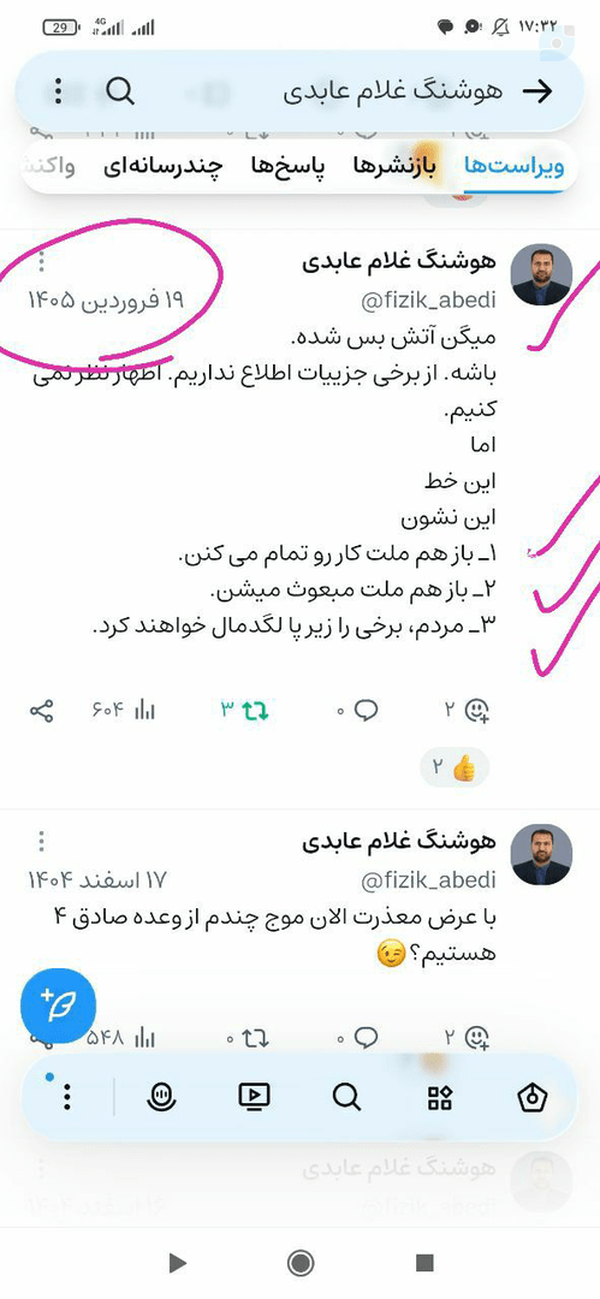Open the overflow menu in top bar
600x1299 pixels.
(x=58, y=92)
